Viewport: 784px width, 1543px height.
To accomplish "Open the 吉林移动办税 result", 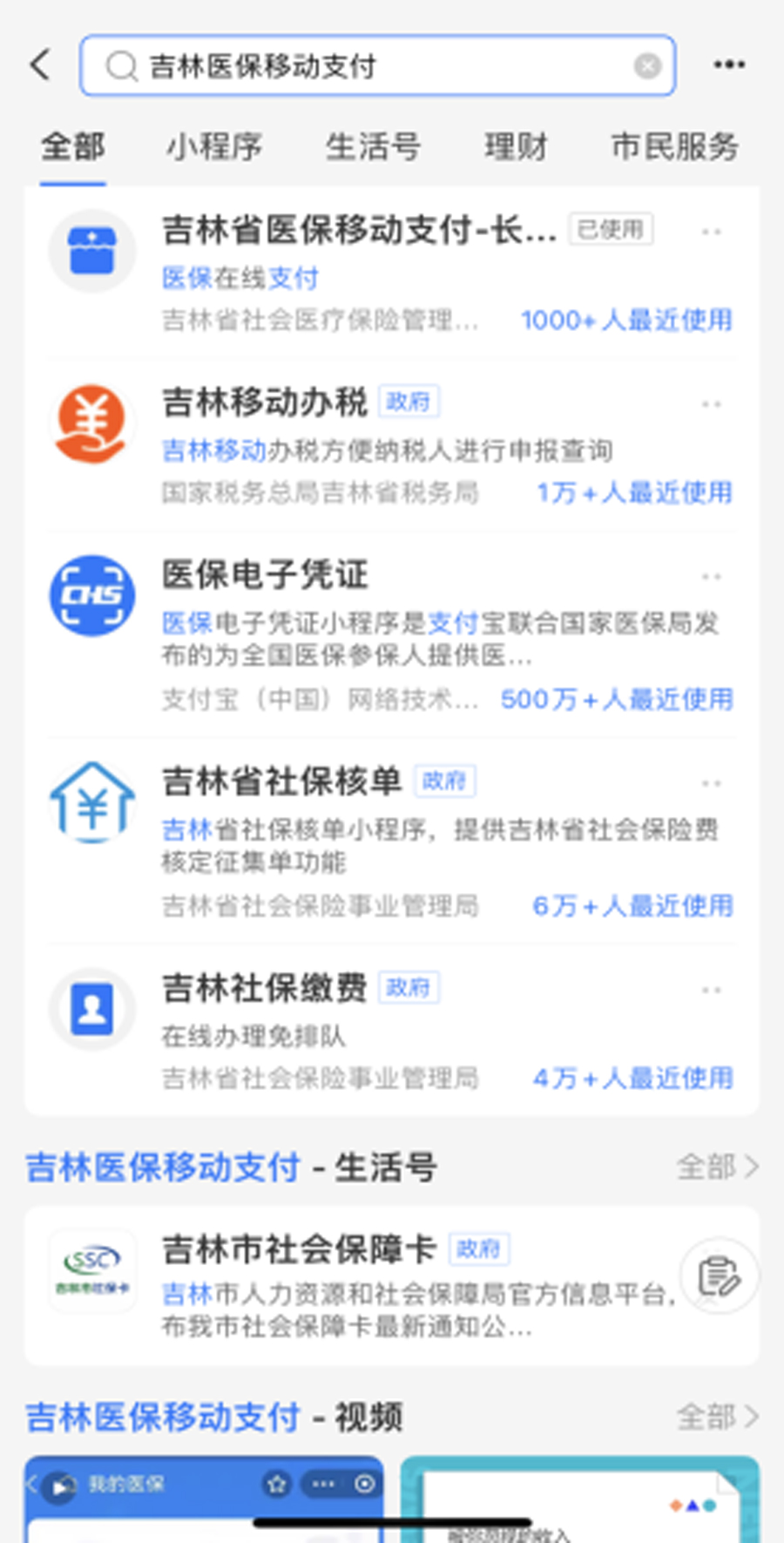I will click(x=265, y=403).
